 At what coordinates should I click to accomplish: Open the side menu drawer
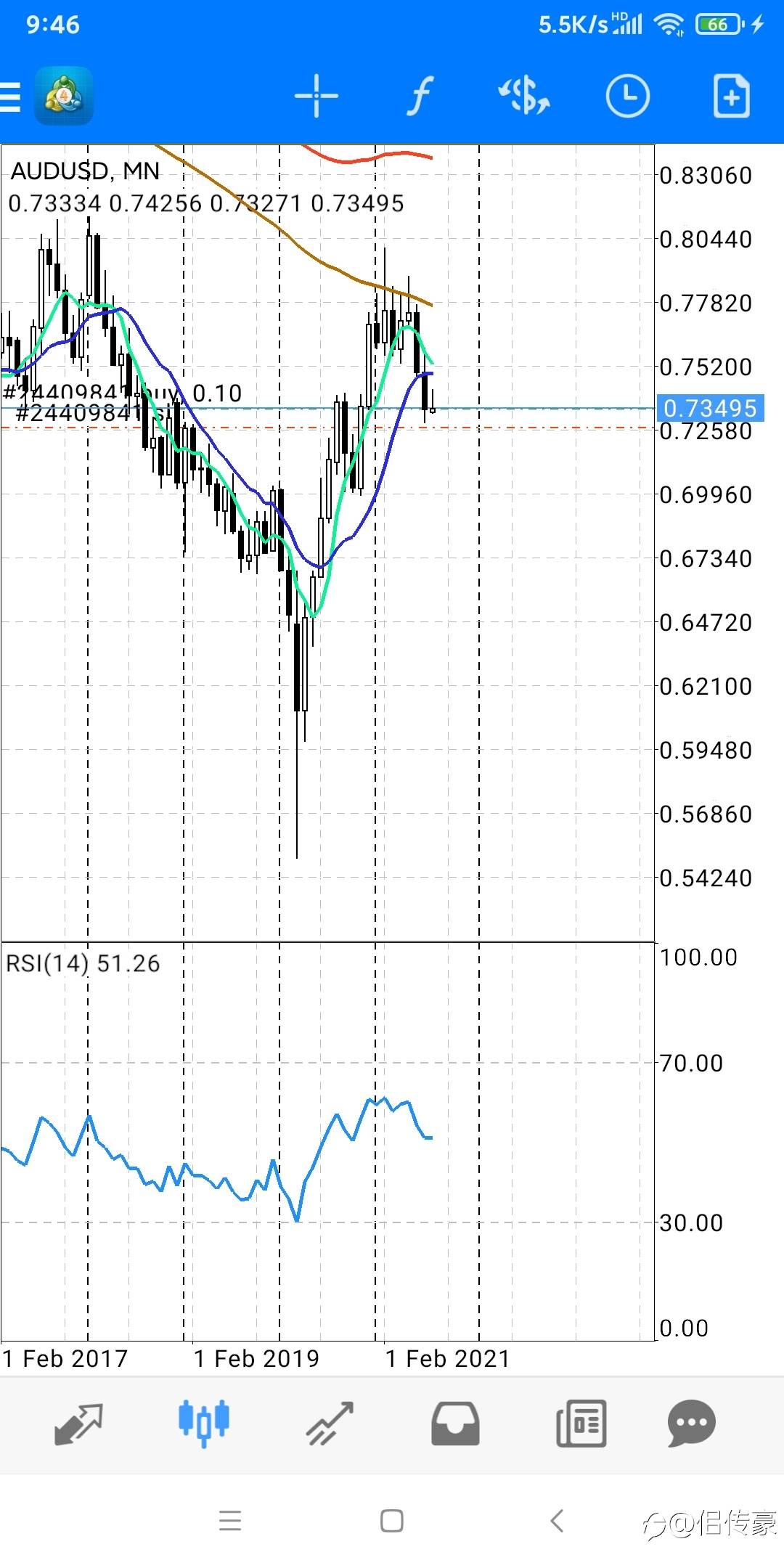[11, 97]
